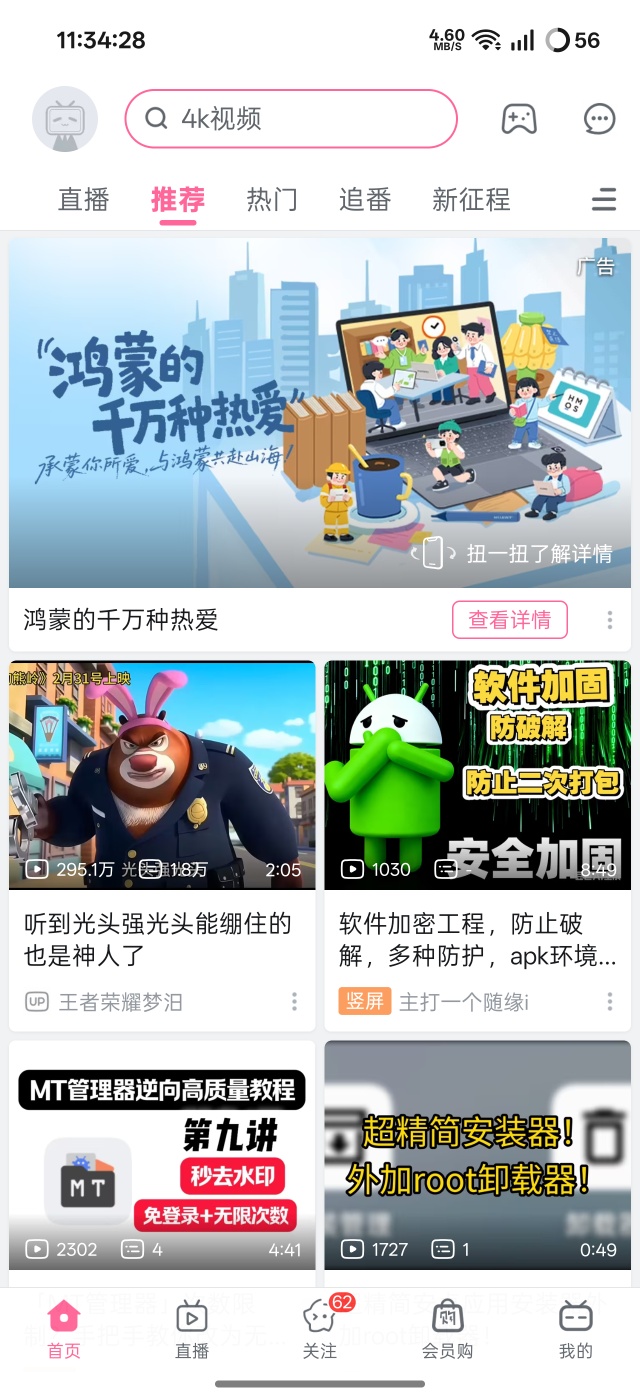Open more options on the 鸿蒙 ad
The width and height of the screenshot is (640, 1400).
pos(610,620)
